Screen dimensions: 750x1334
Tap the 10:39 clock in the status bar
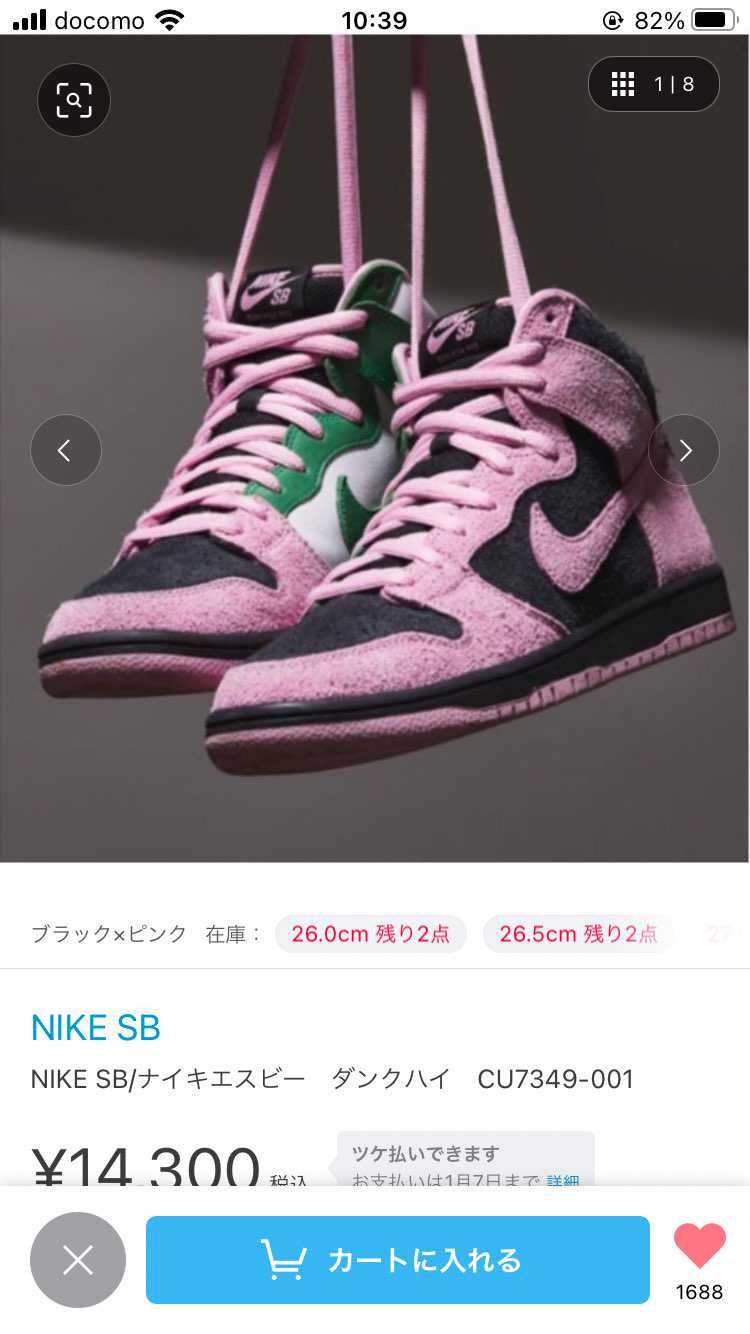click(x=375, y=18)
